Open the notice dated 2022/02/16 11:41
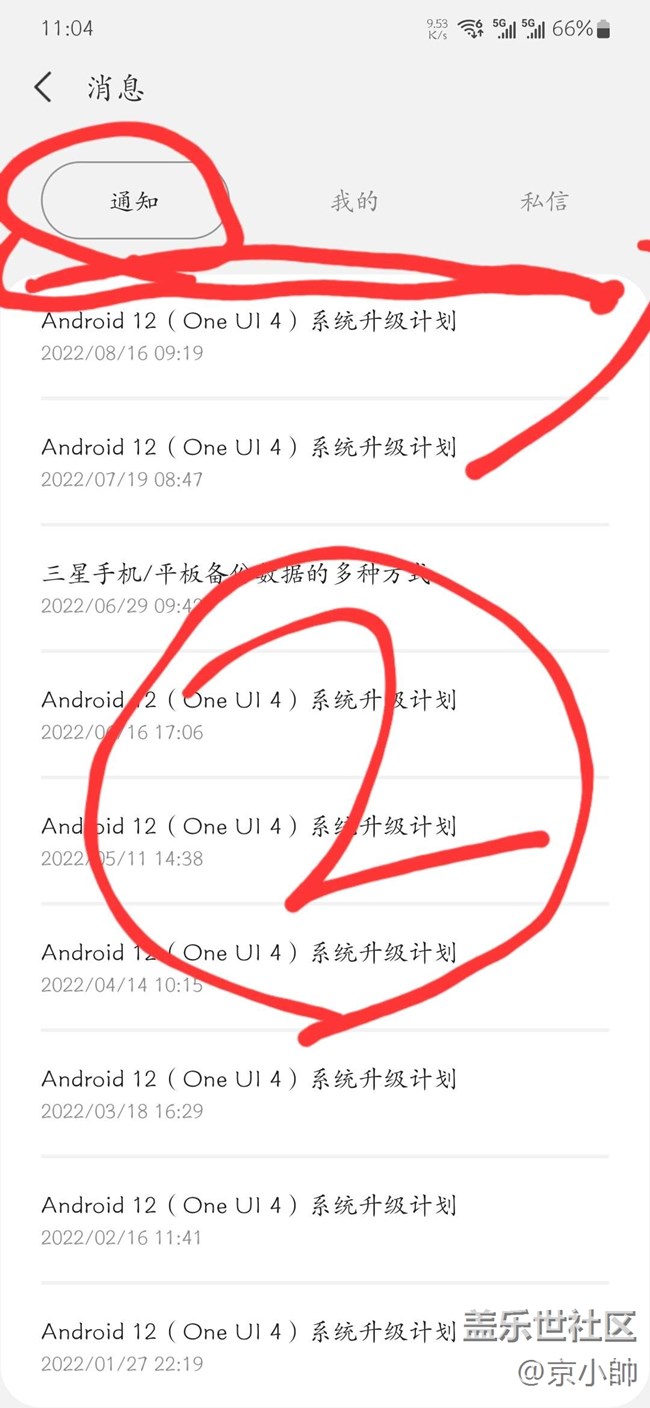Image resolution: width=650 pixels, height=1408 pixels. (x=325, y=1219)
